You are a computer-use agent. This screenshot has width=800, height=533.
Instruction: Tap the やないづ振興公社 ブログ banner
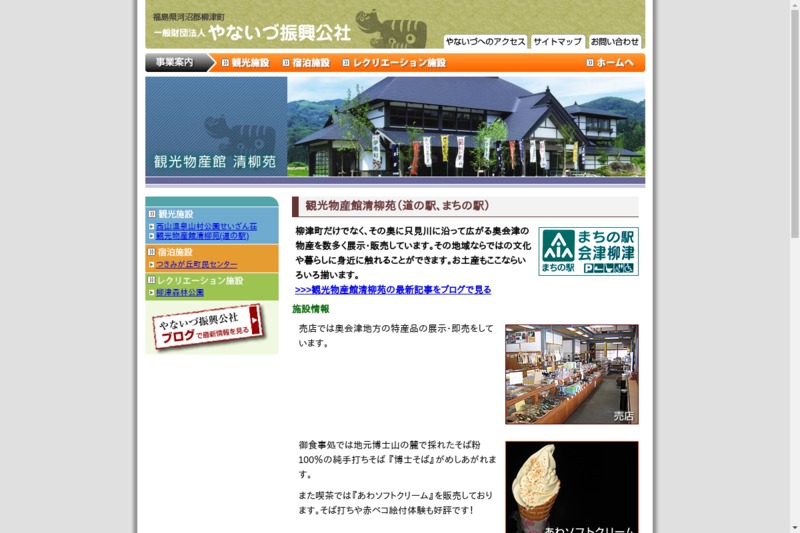(210, 327)
